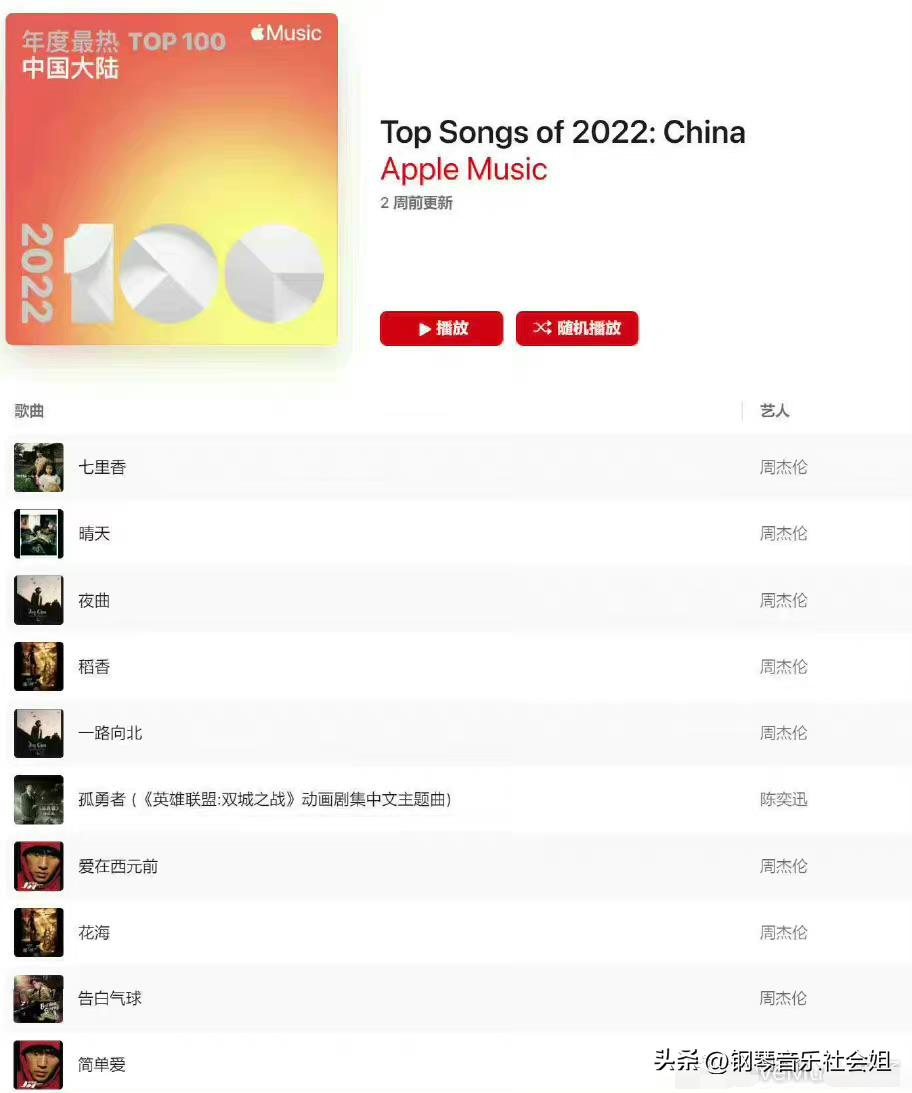Click the 告白气球 album cover thumbnail
The height and width of the screenshot is (1093, 912).
coord(38,998)
